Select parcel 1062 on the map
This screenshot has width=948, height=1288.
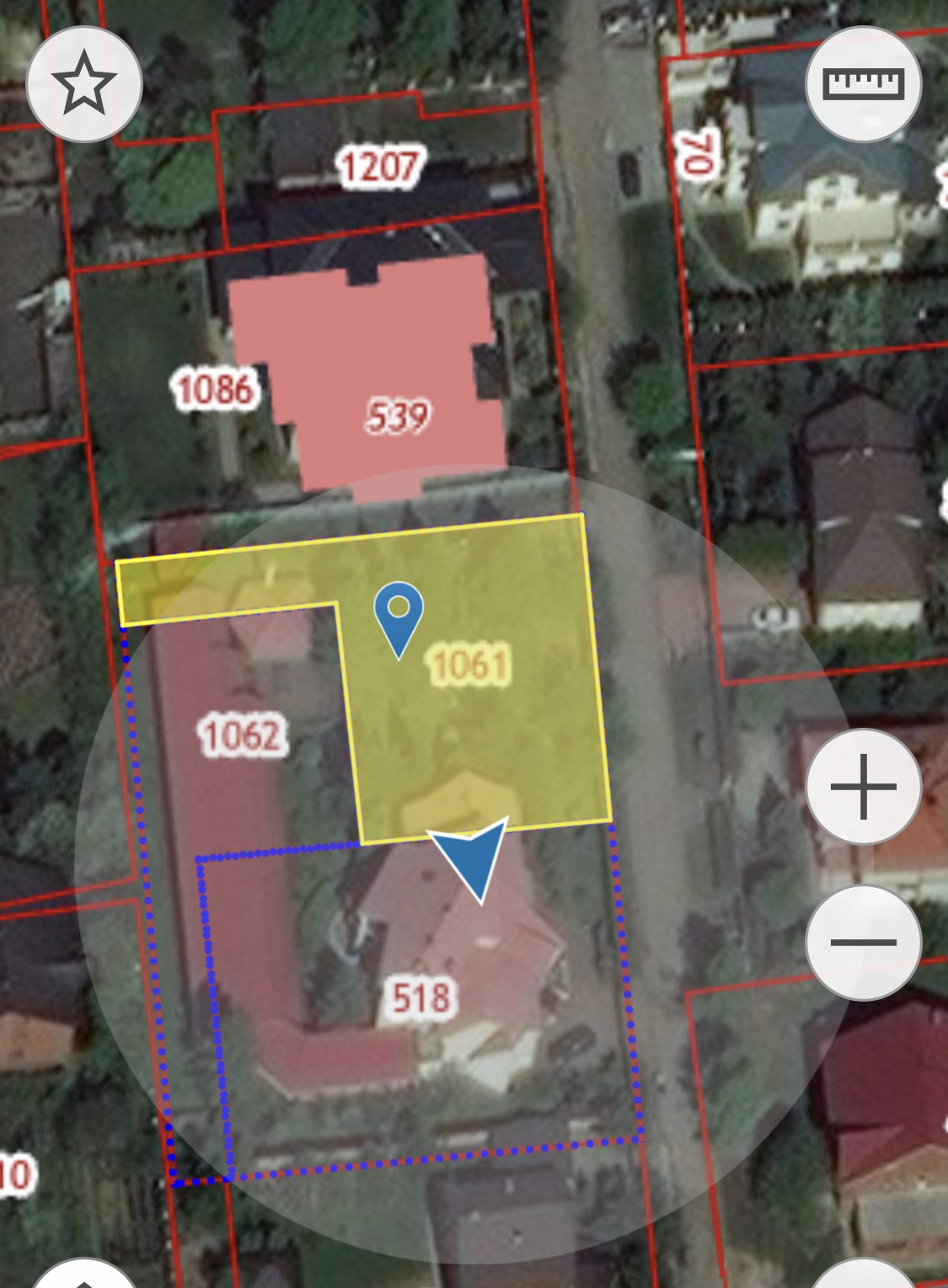243,735
